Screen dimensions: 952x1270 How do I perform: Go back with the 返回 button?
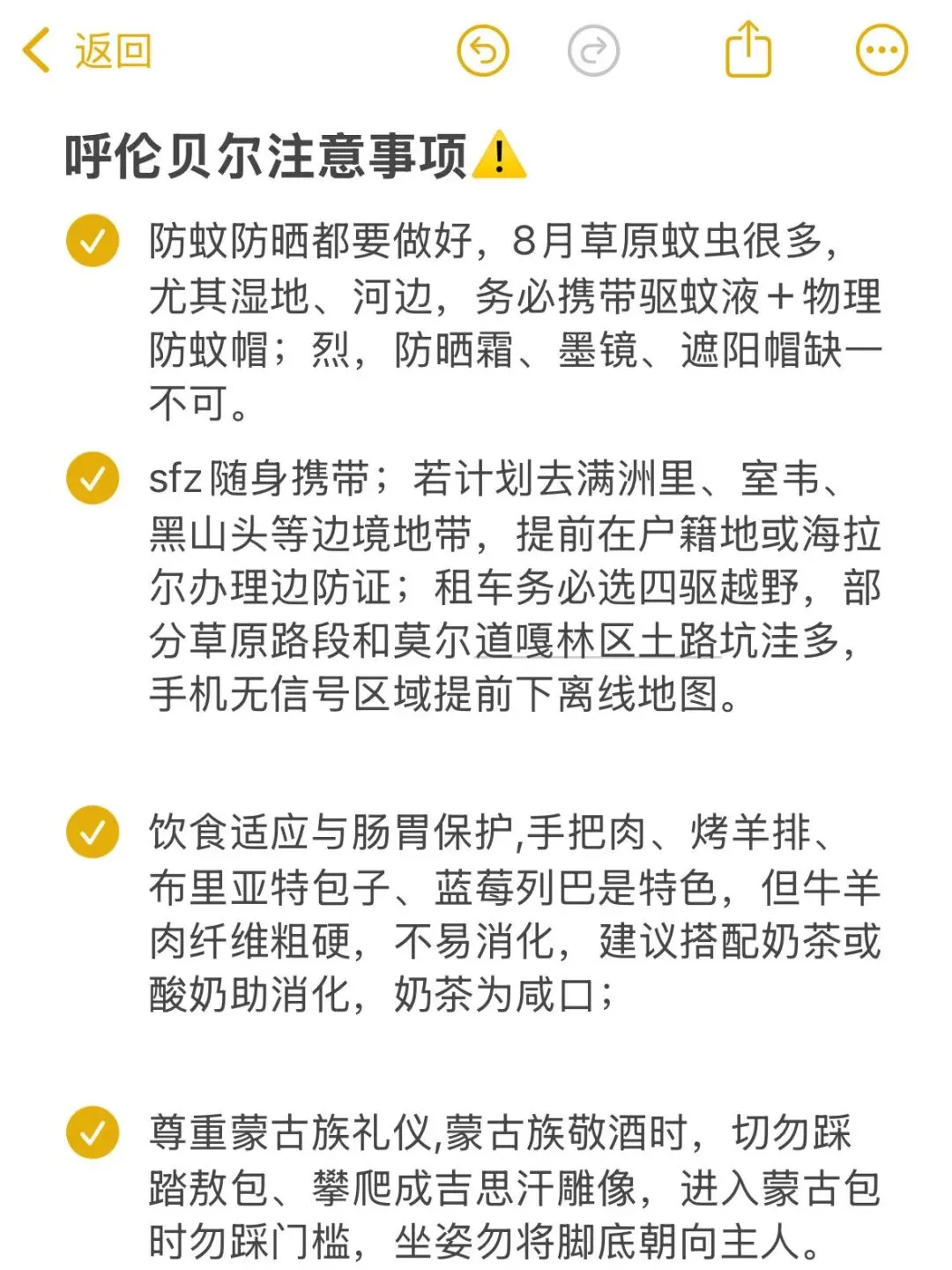pyautogui.click(x=86, y=50)
